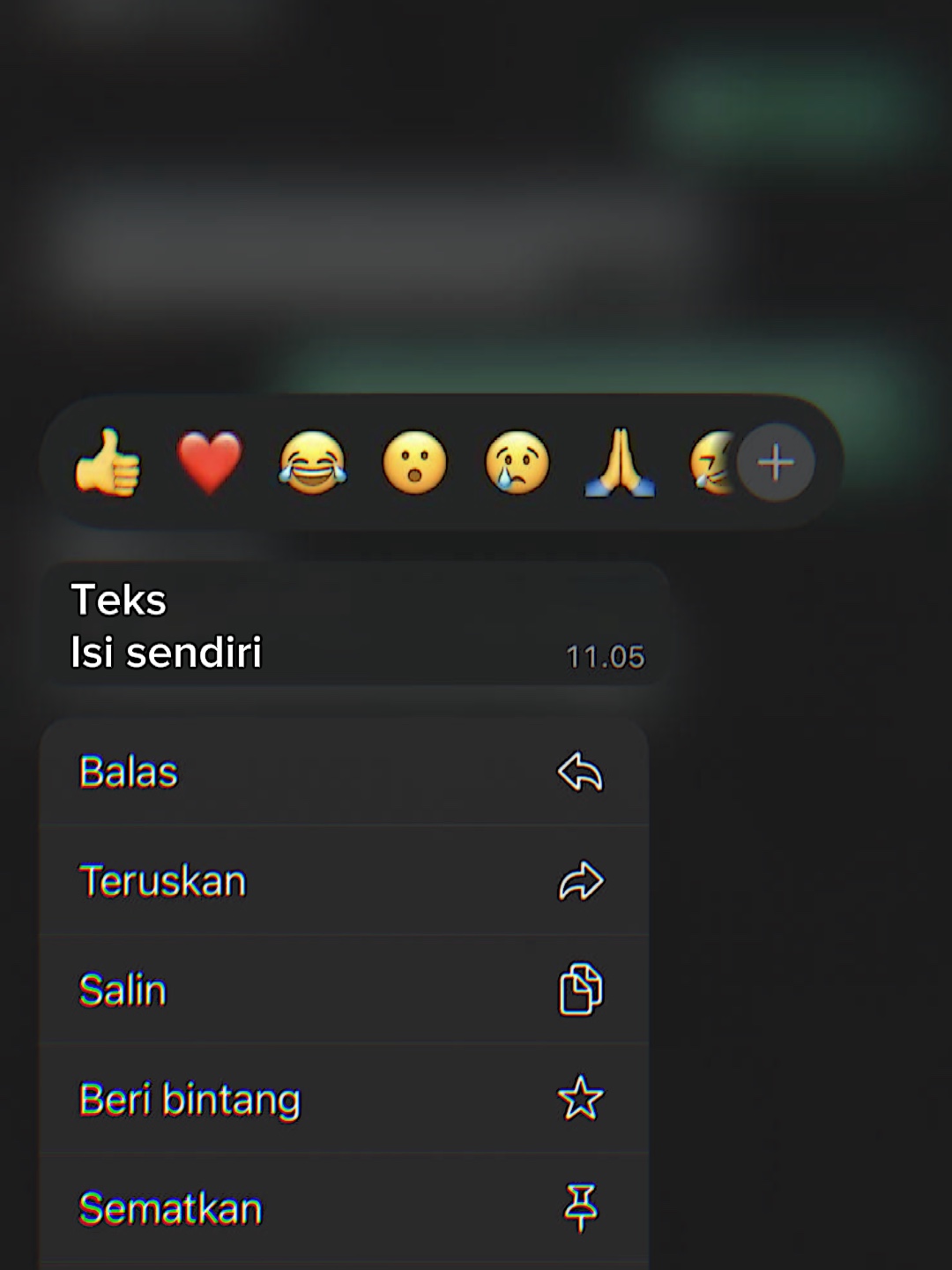Star the message via Beri bintang
This screenshot has width=952, height=1270.
[345, 1099]
